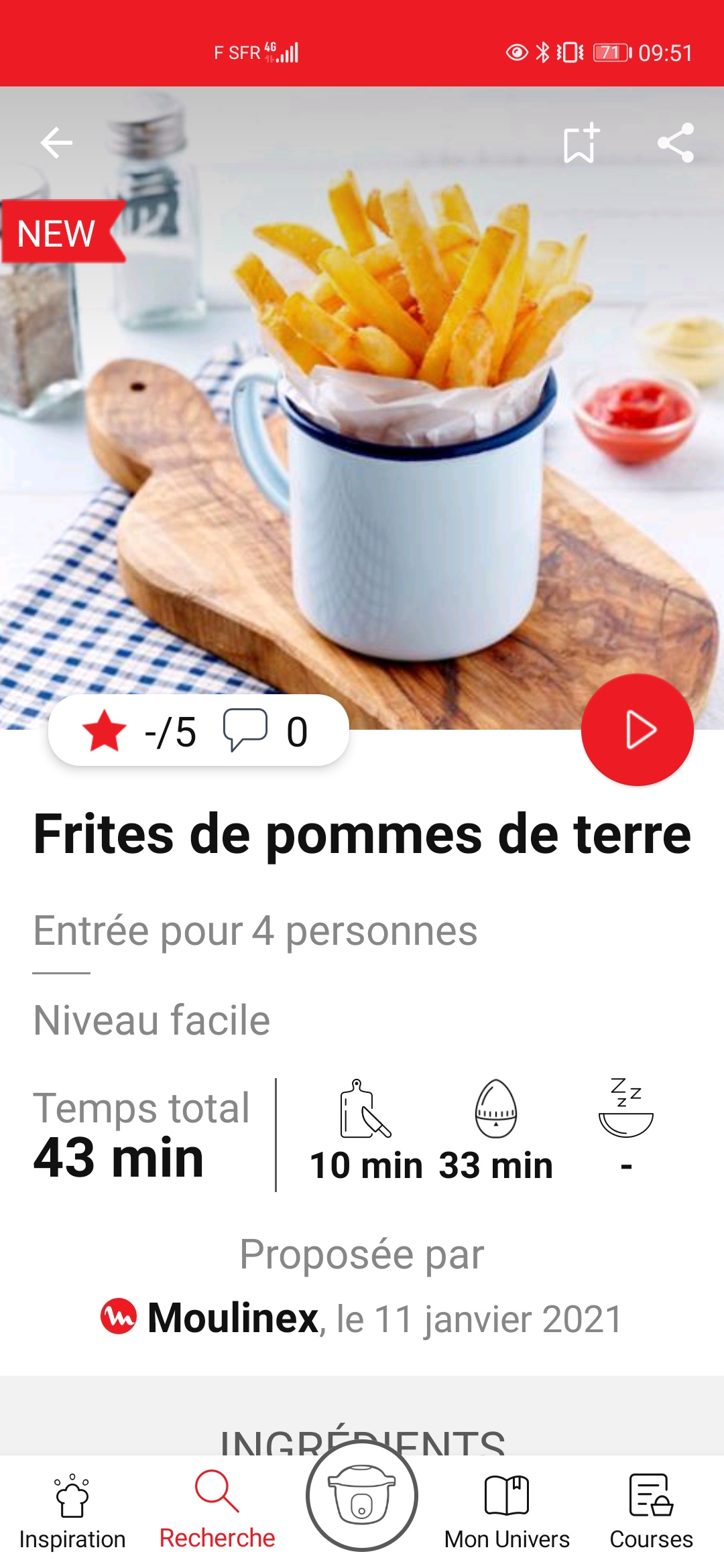The width and height of the screenshot is (724, 1568).
Task: Share this recipe
Action: [675, 143]
